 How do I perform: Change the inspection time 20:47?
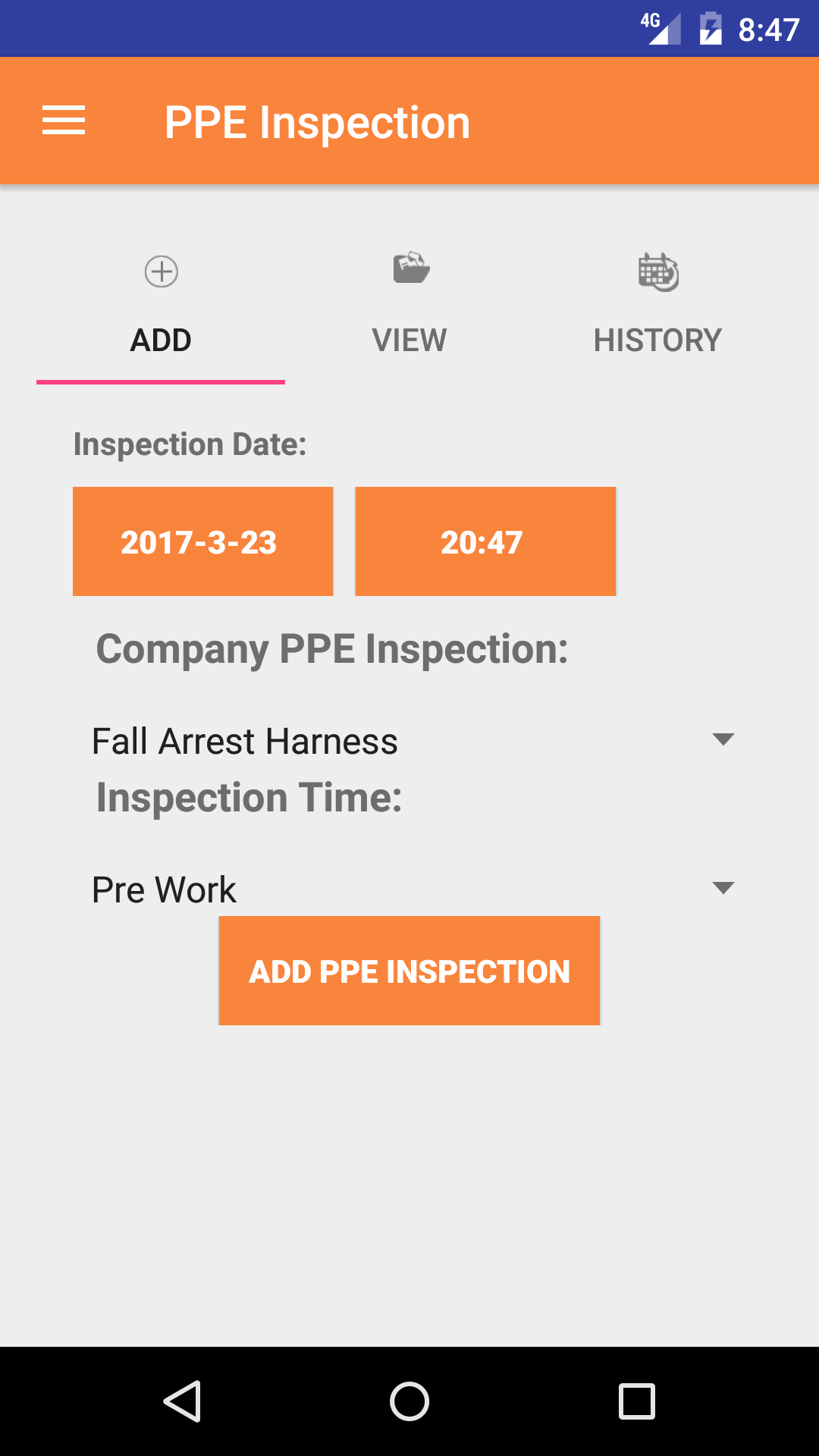[485, 541]
